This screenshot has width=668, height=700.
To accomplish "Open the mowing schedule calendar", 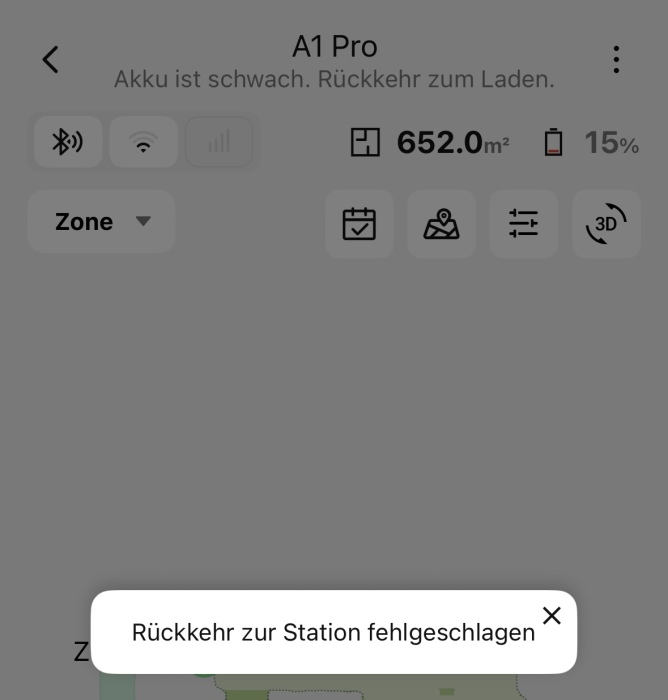I will tap(359, 224).
